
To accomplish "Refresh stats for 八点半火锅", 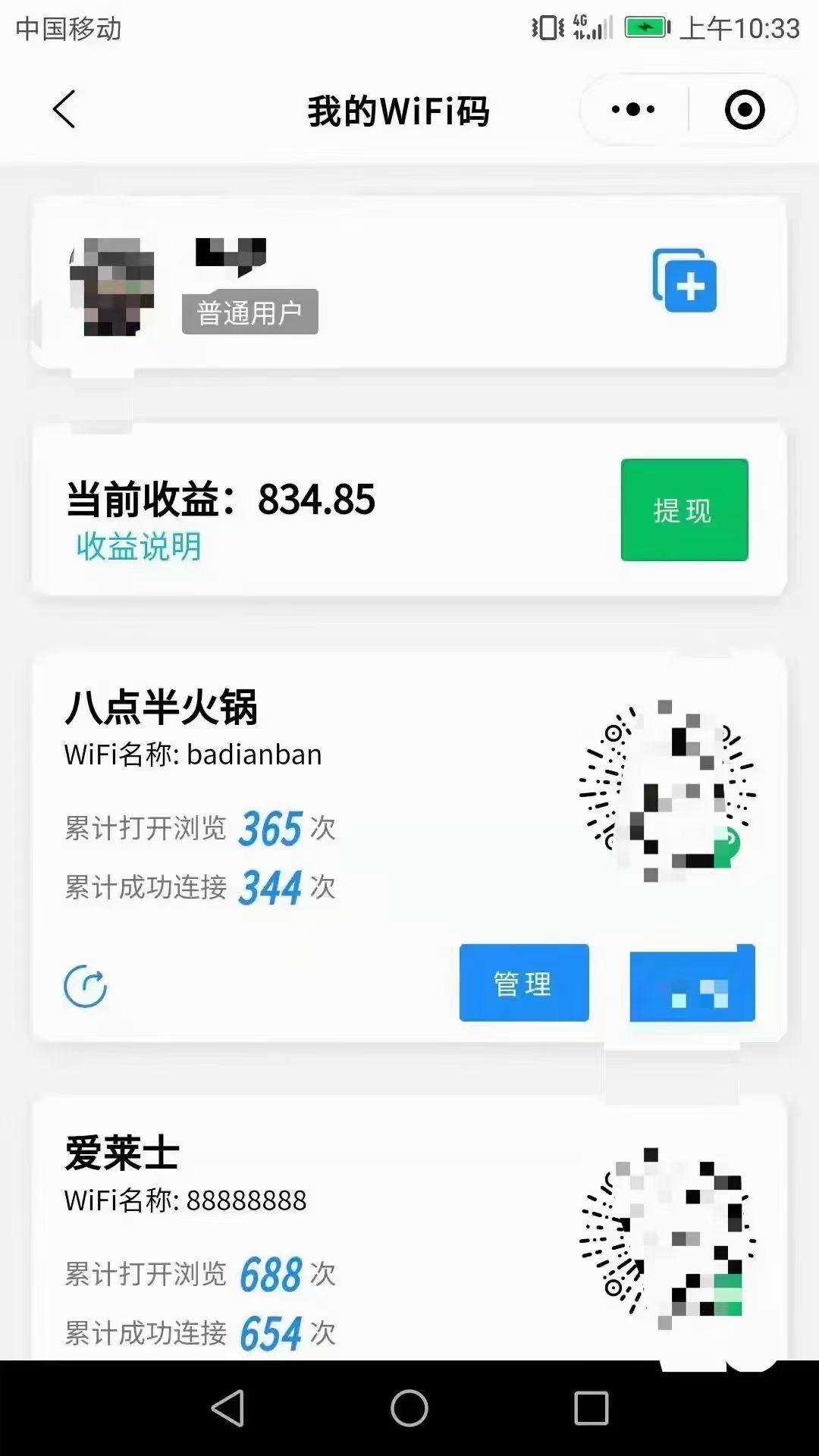I will pos(85,986).
